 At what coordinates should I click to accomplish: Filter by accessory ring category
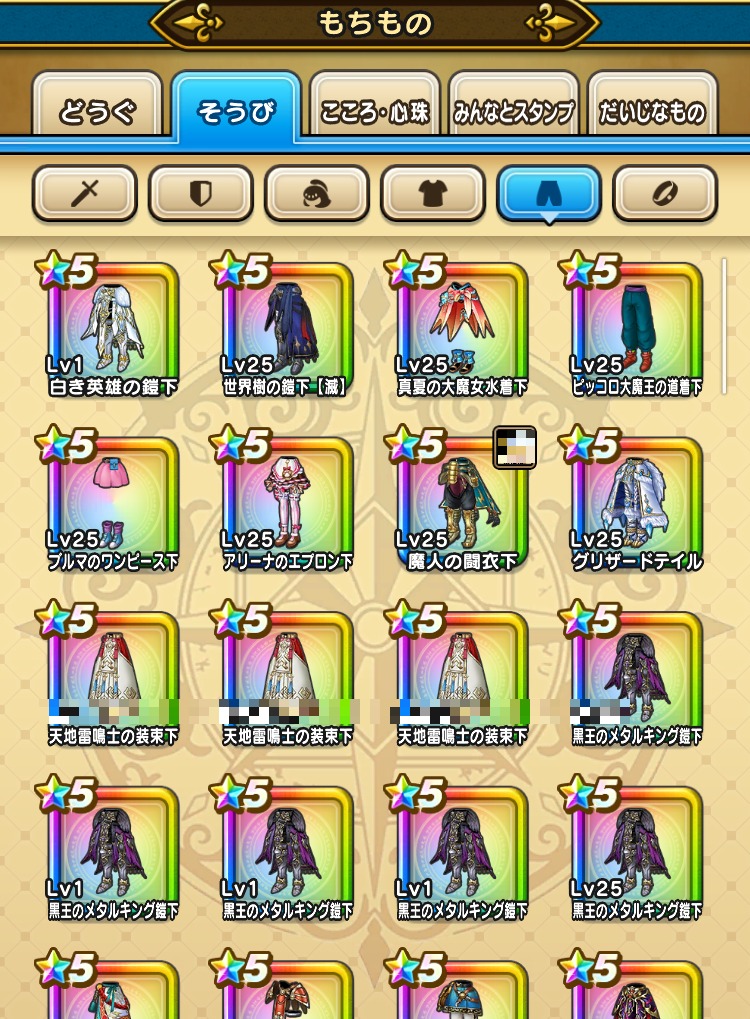click(665, 193)
